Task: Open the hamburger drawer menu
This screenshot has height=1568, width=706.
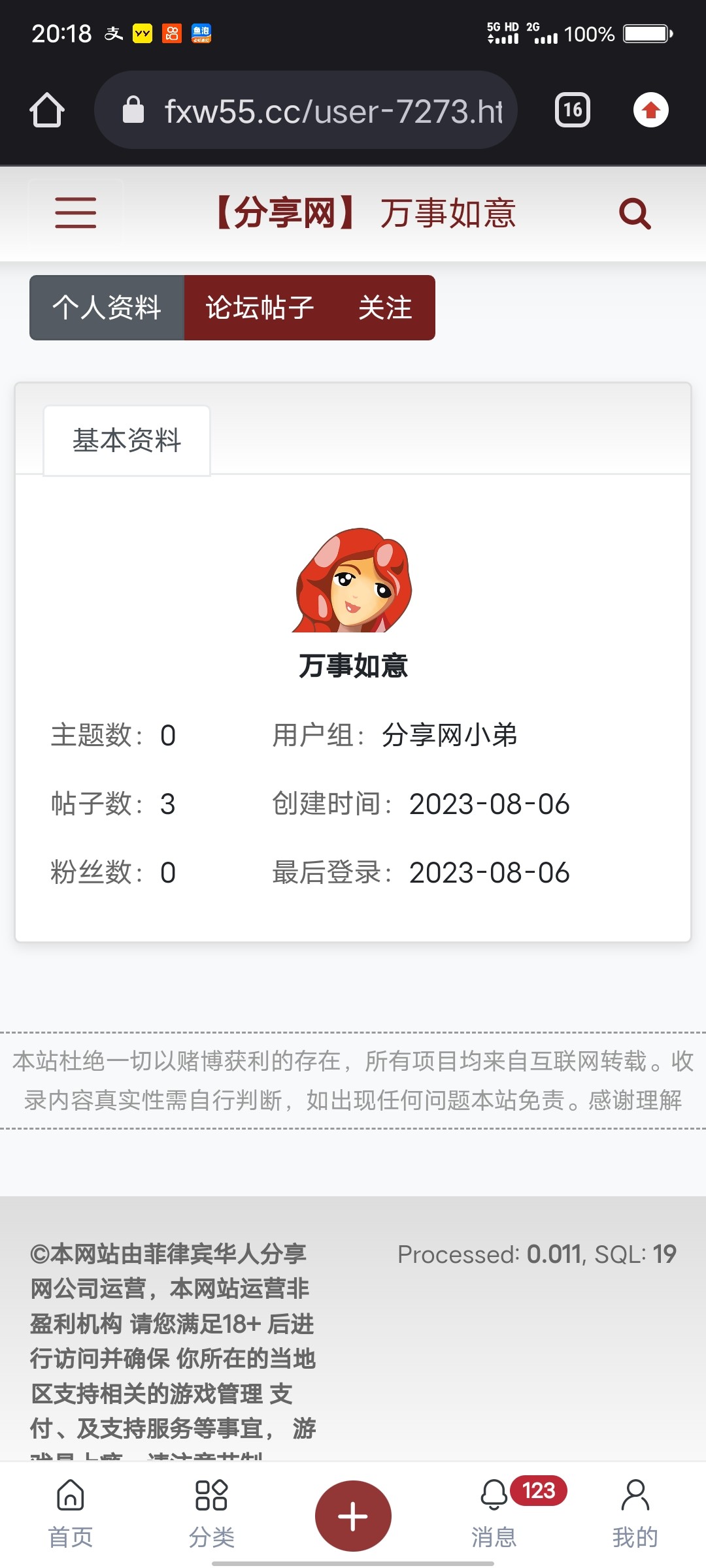Action: click(76, 213)
